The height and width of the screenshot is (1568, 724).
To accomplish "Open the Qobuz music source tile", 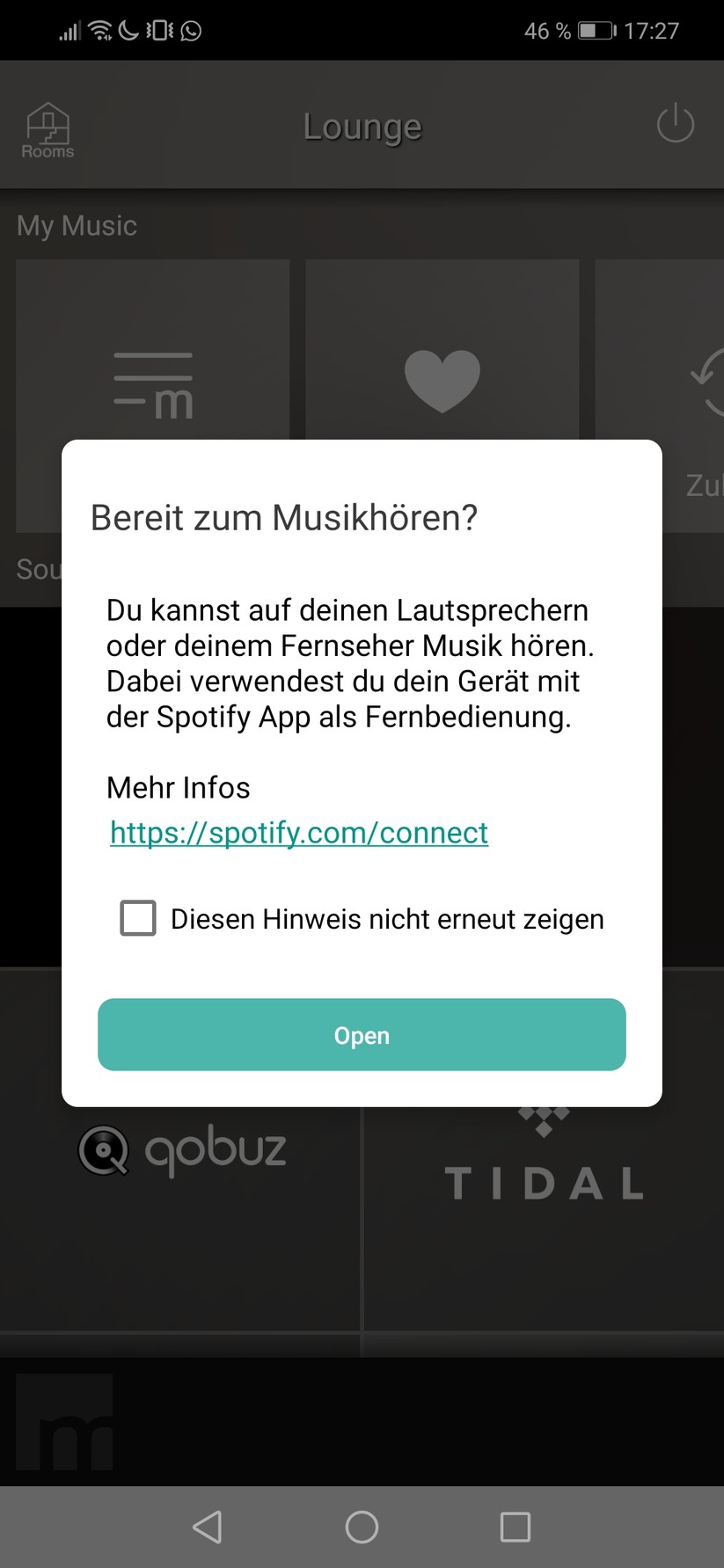I will [183, 1214].
